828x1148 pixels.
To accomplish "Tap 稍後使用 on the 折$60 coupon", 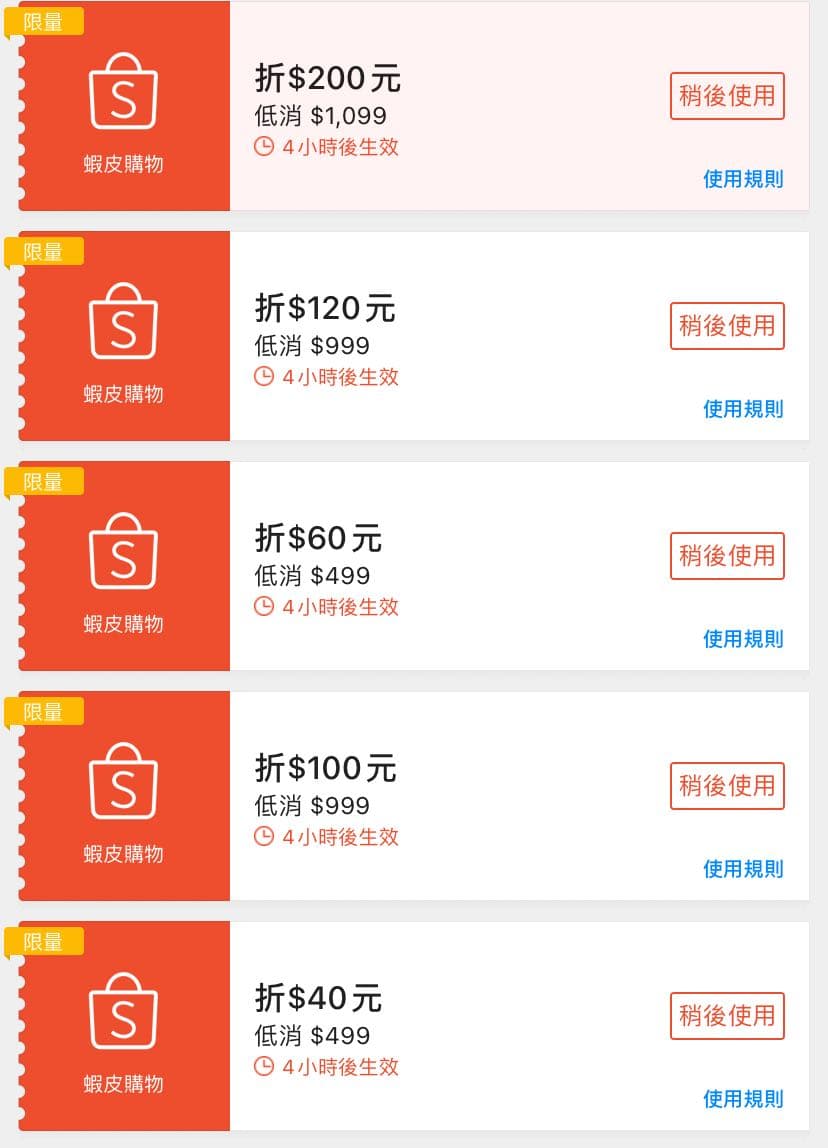I will point(727,556).
